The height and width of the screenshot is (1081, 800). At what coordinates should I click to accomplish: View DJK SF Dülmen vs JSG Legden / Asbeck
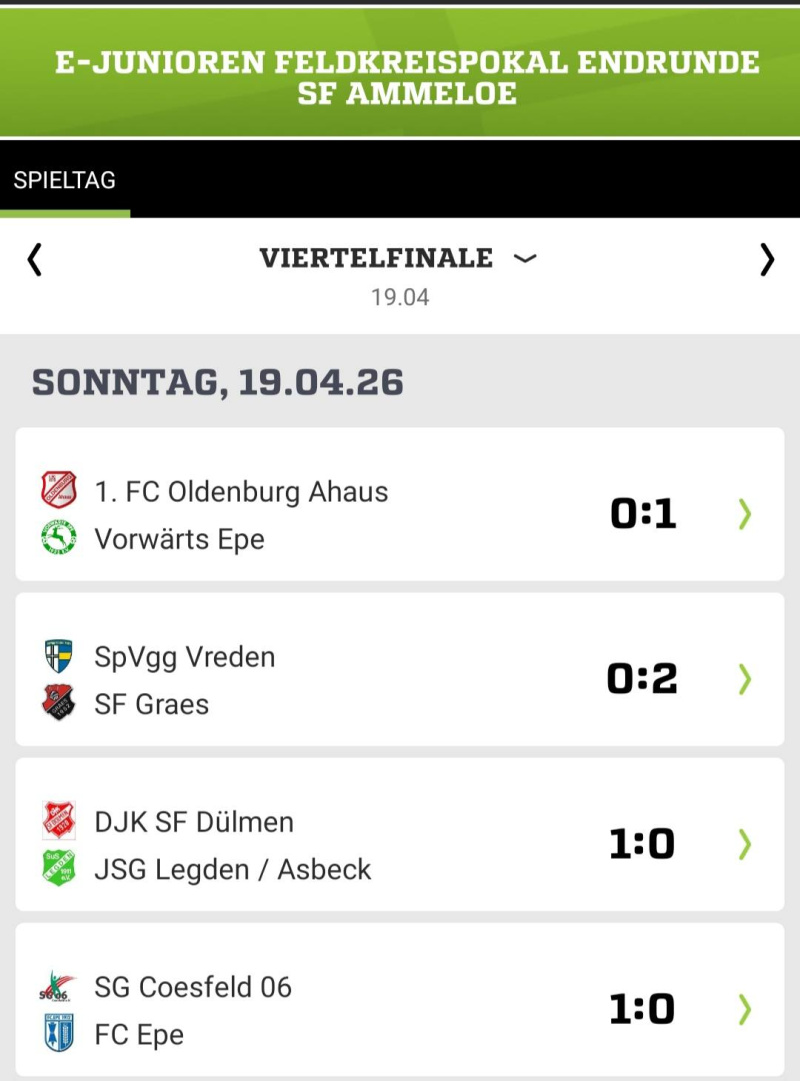(x=400, y=845)
